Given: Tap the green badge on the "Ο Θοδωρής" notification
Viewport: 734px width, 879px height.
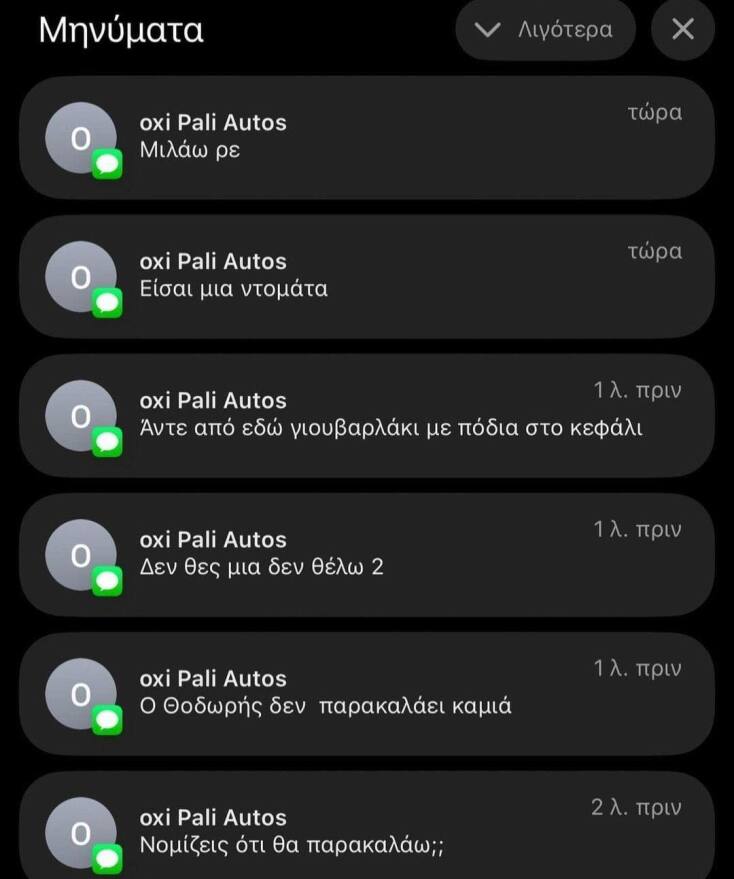Looking at the screenshot, I should pyautogui.click(x=108, y=718).
